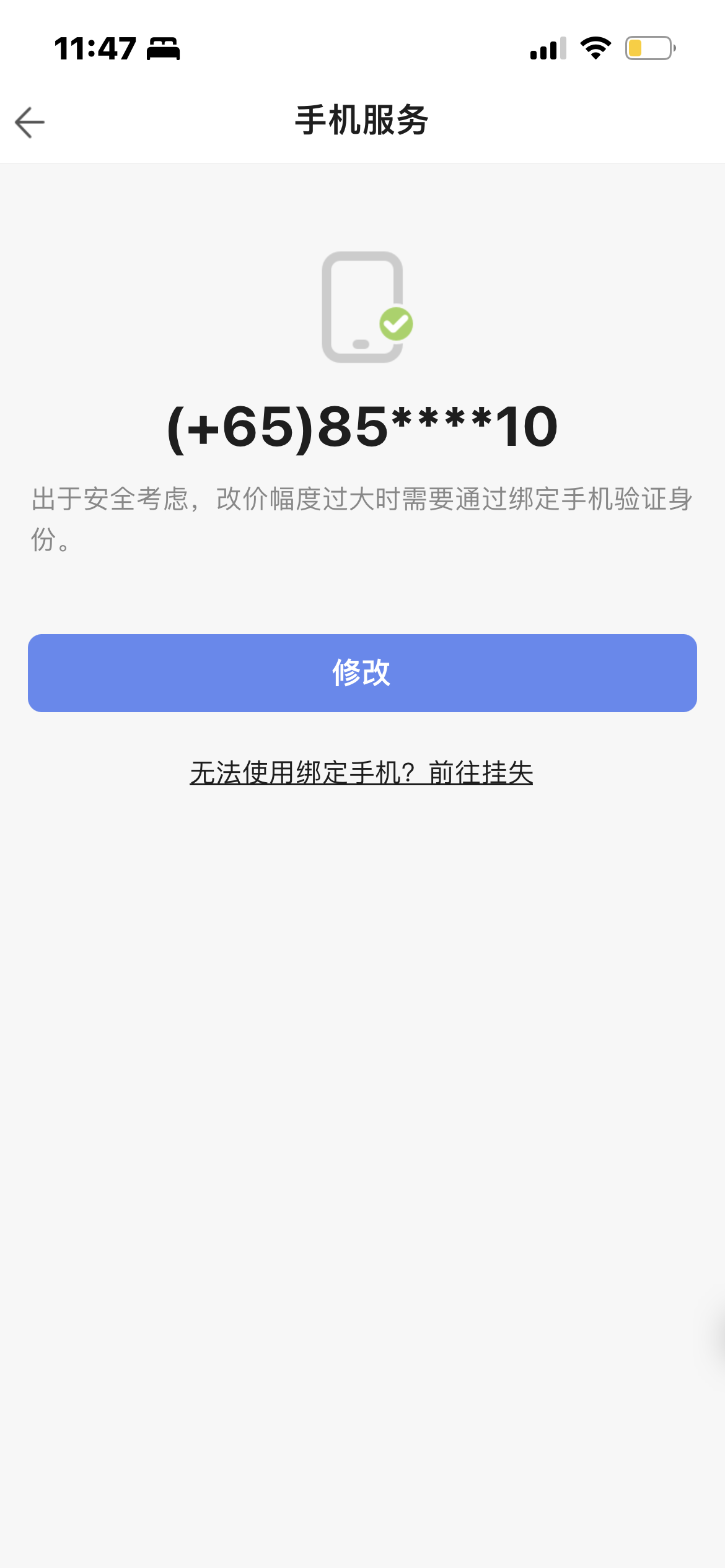The height and width of the screenshot is (1568, 725).
Task: Go back using the top-left arrow
Action: 30,122
